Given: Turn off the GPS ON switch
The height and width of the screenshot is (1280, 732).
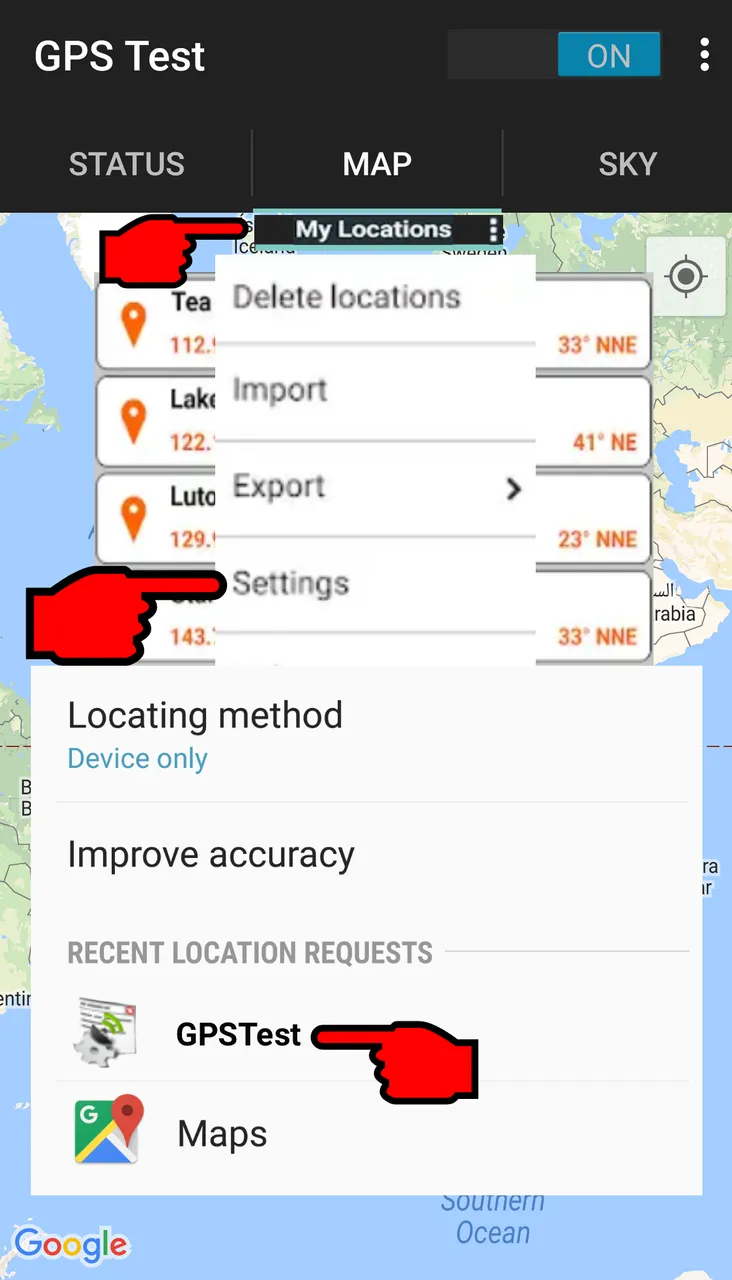Looking at the screenshot, I should click(x=555, y=55).
